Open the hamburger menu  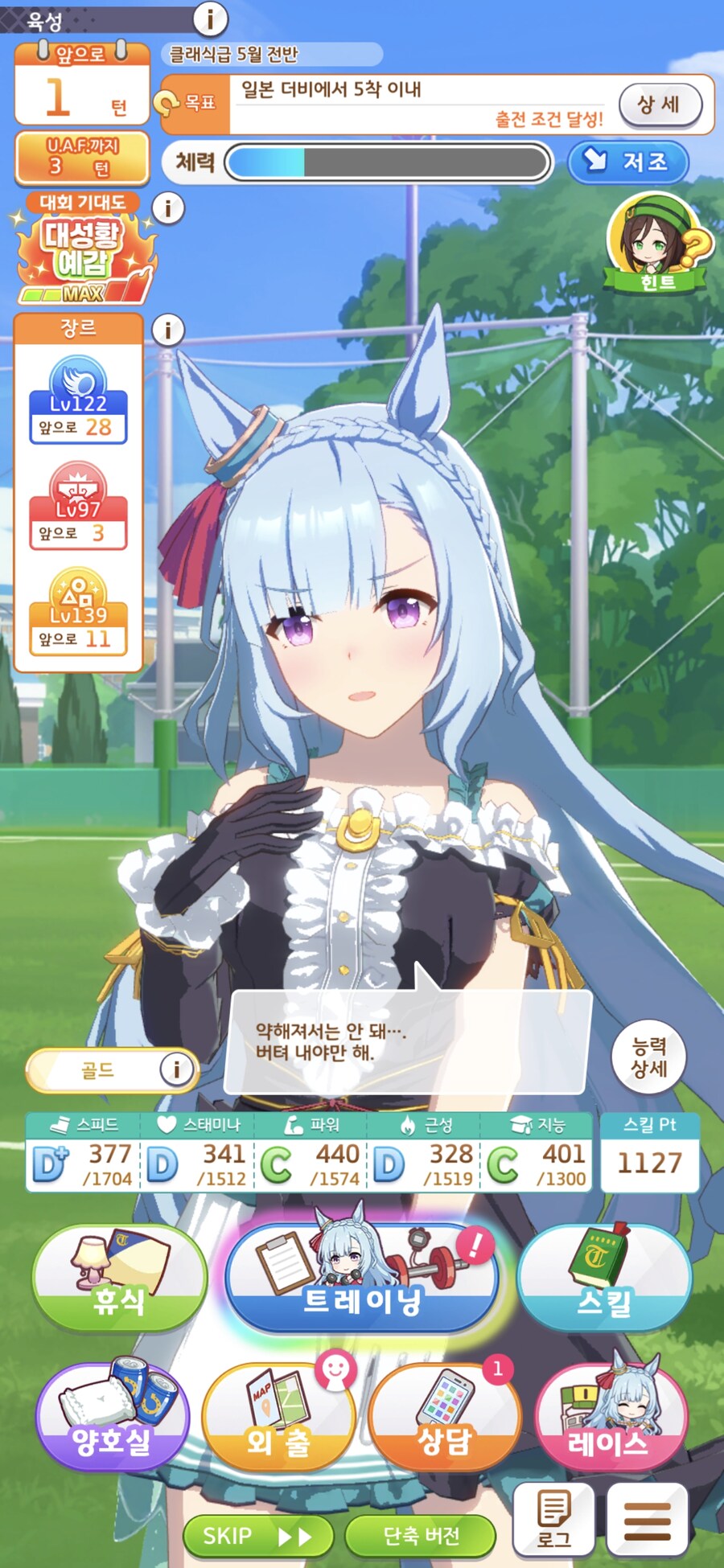click(648, 1519)
